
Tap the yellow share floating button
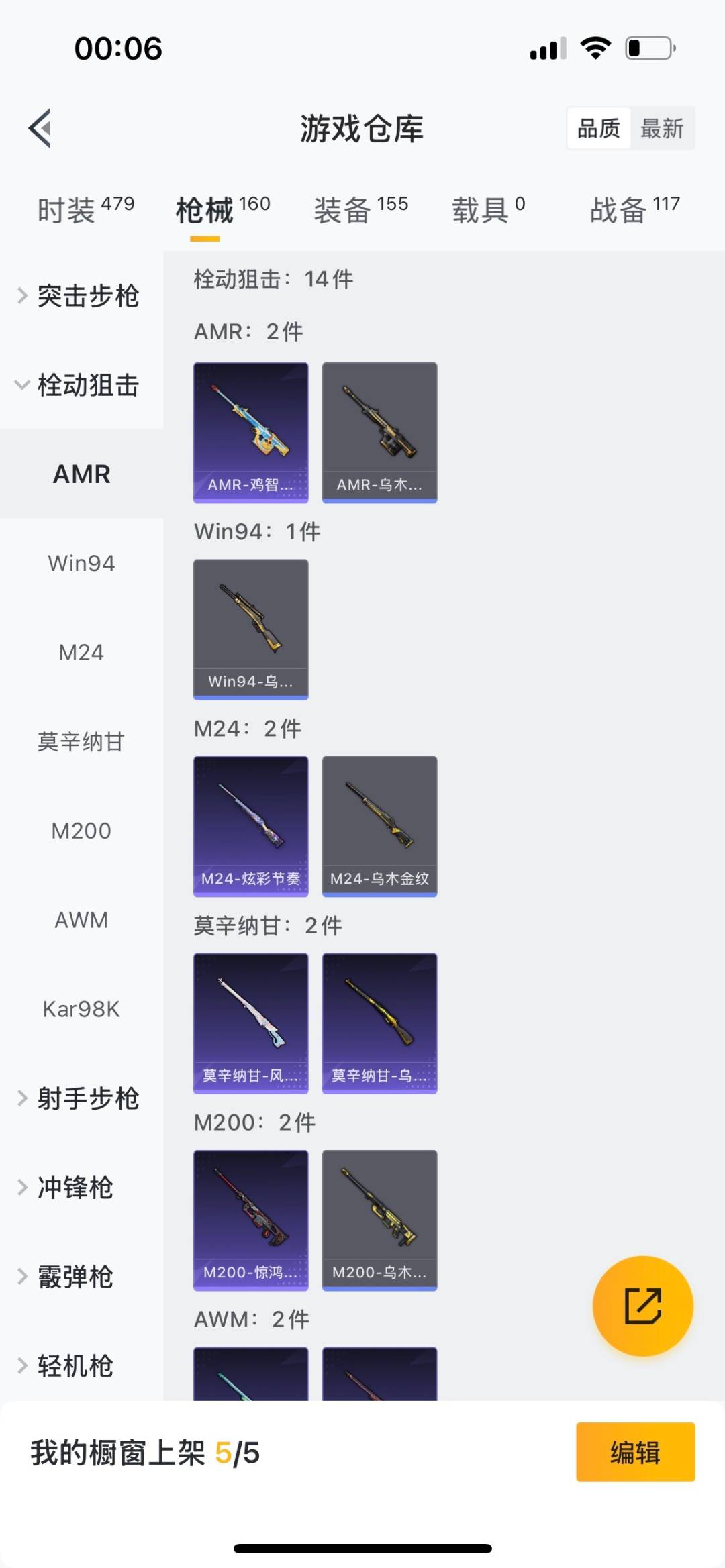tap(642, 1306)
